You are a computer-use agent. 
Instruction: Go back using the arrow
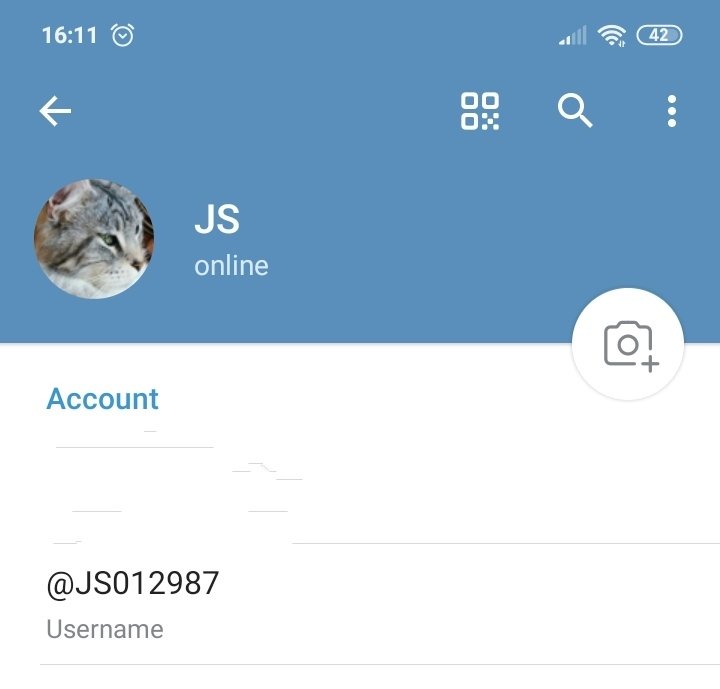click(55, 111)
